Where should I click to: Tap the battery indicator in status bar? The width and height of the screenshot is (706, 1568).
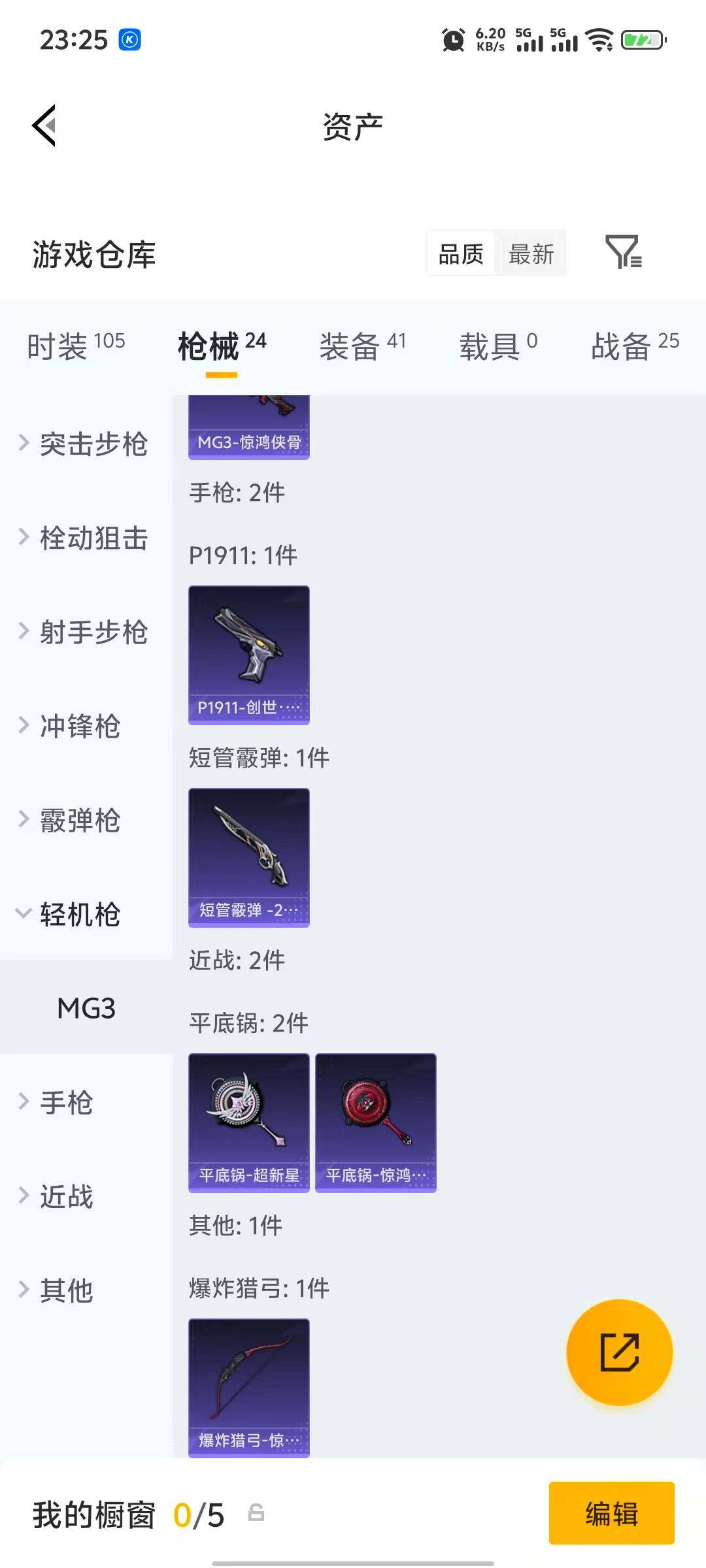pyautogui.click(x=643, y=41)
